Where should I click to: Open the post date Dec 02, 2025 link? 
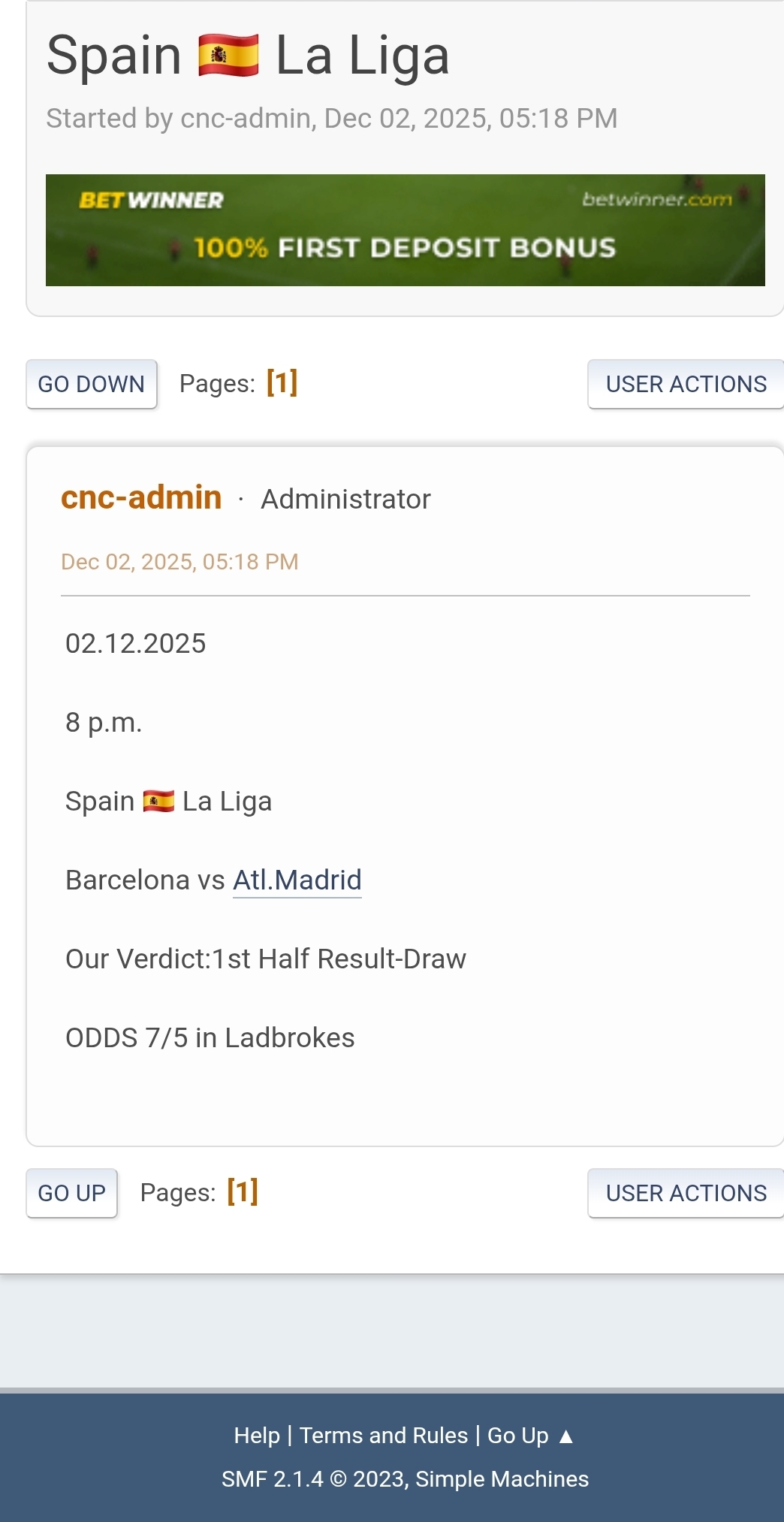(x=179, y=562)
